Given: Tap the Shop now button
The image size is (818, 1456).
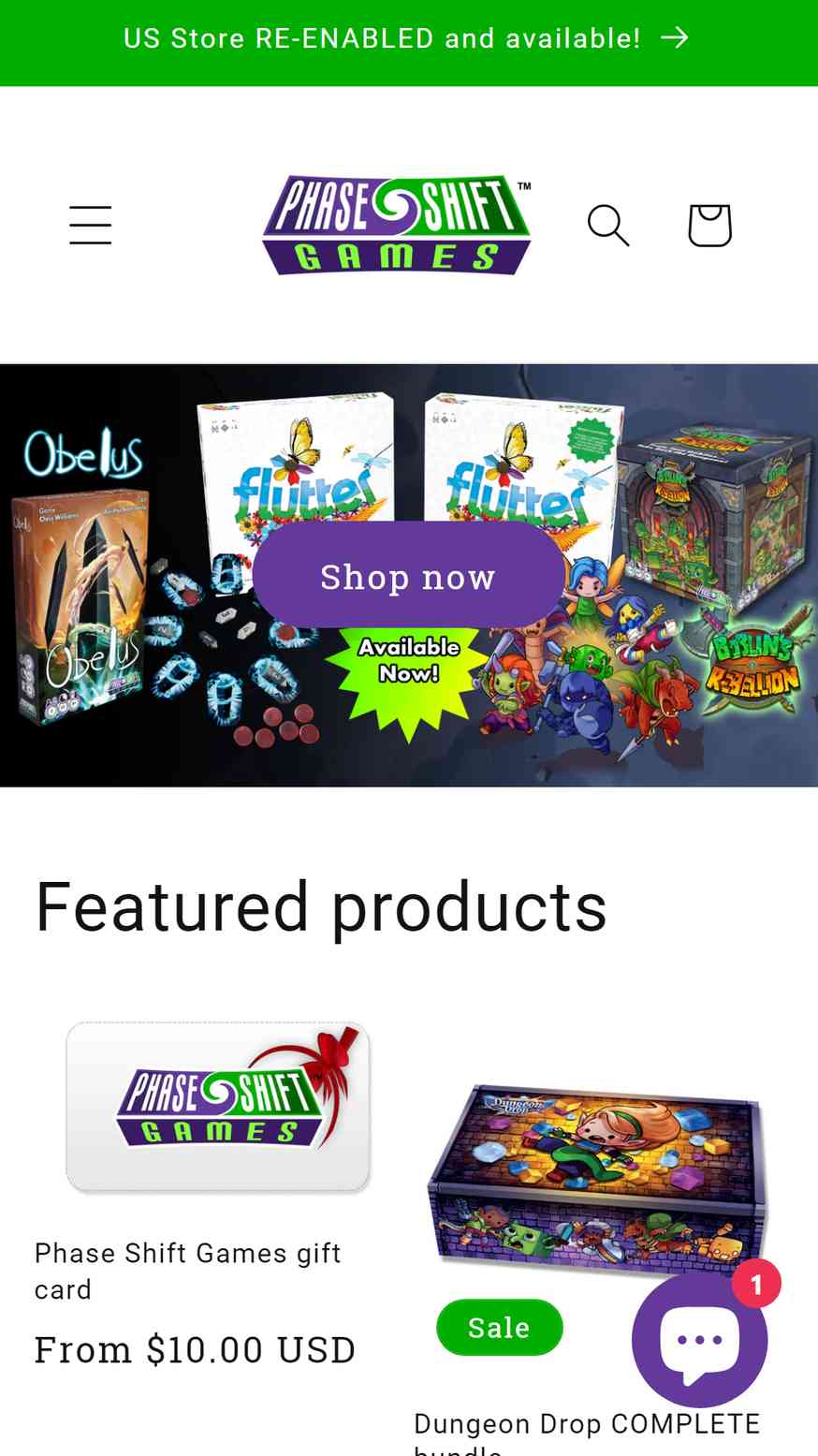Looking at the screenshot, I should 408,577.
